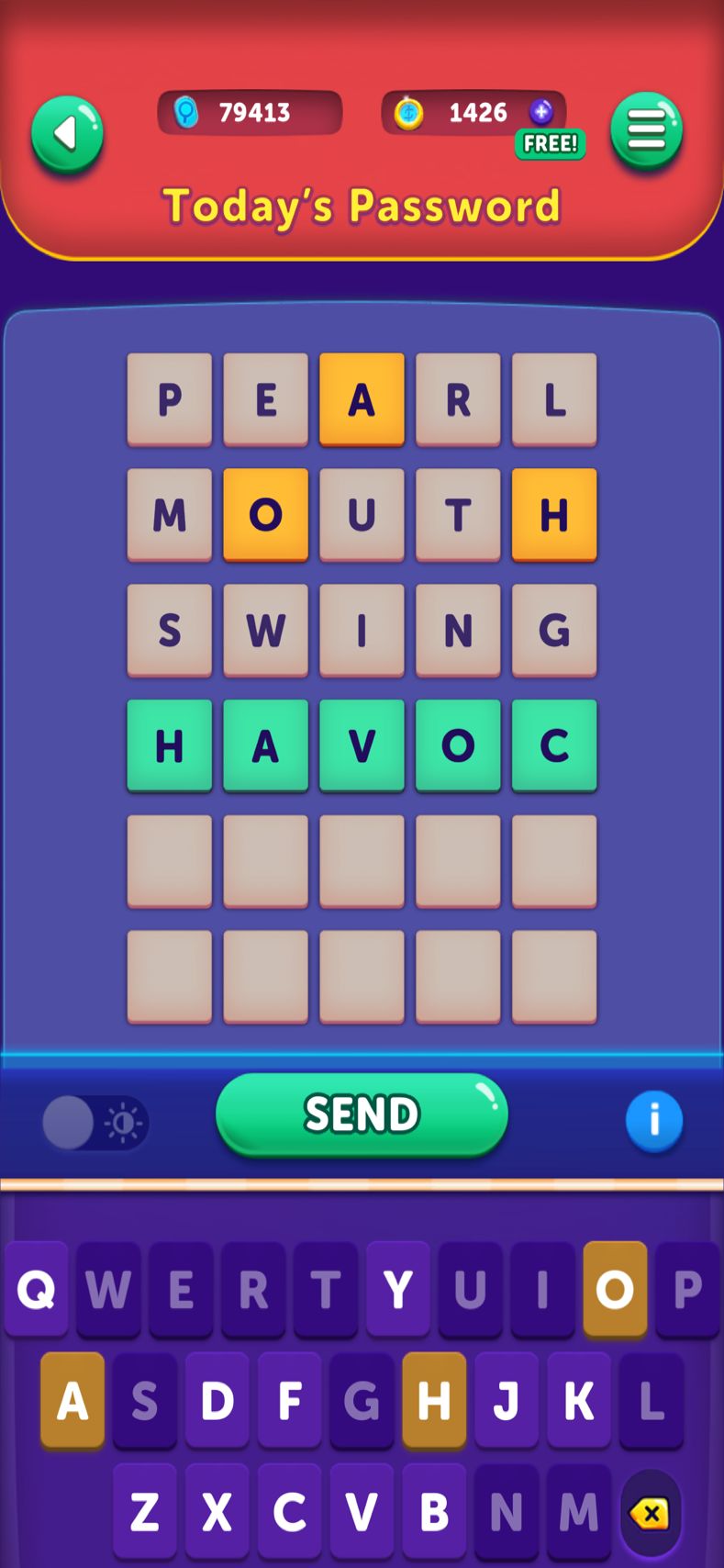The width and height of the screenshot is (724, 1568).
Task: Select the highlighted A key
Action: (x=72, y=1400)
